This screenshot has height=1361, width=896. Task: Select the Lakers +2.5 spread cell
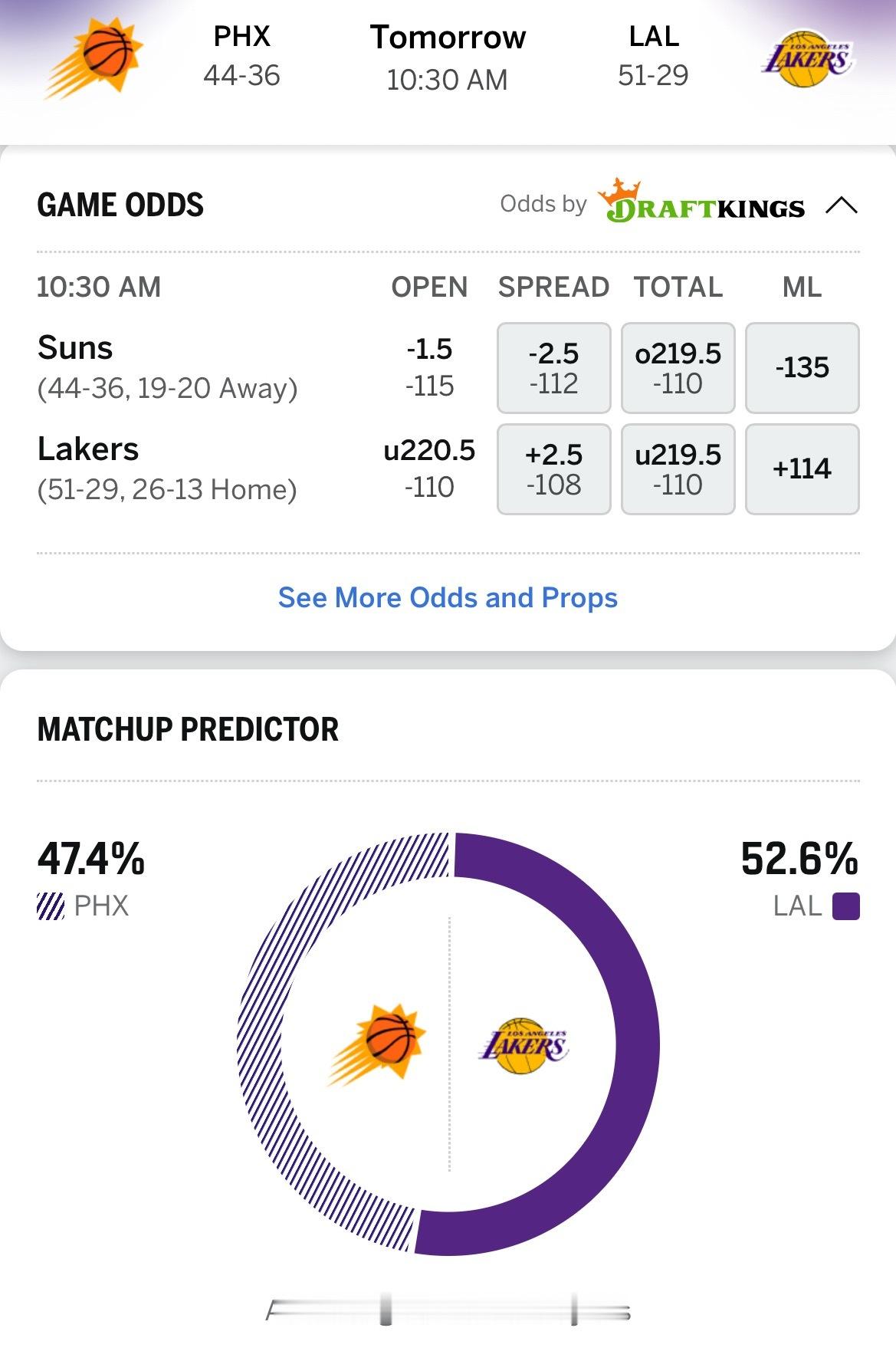[553, 468]
